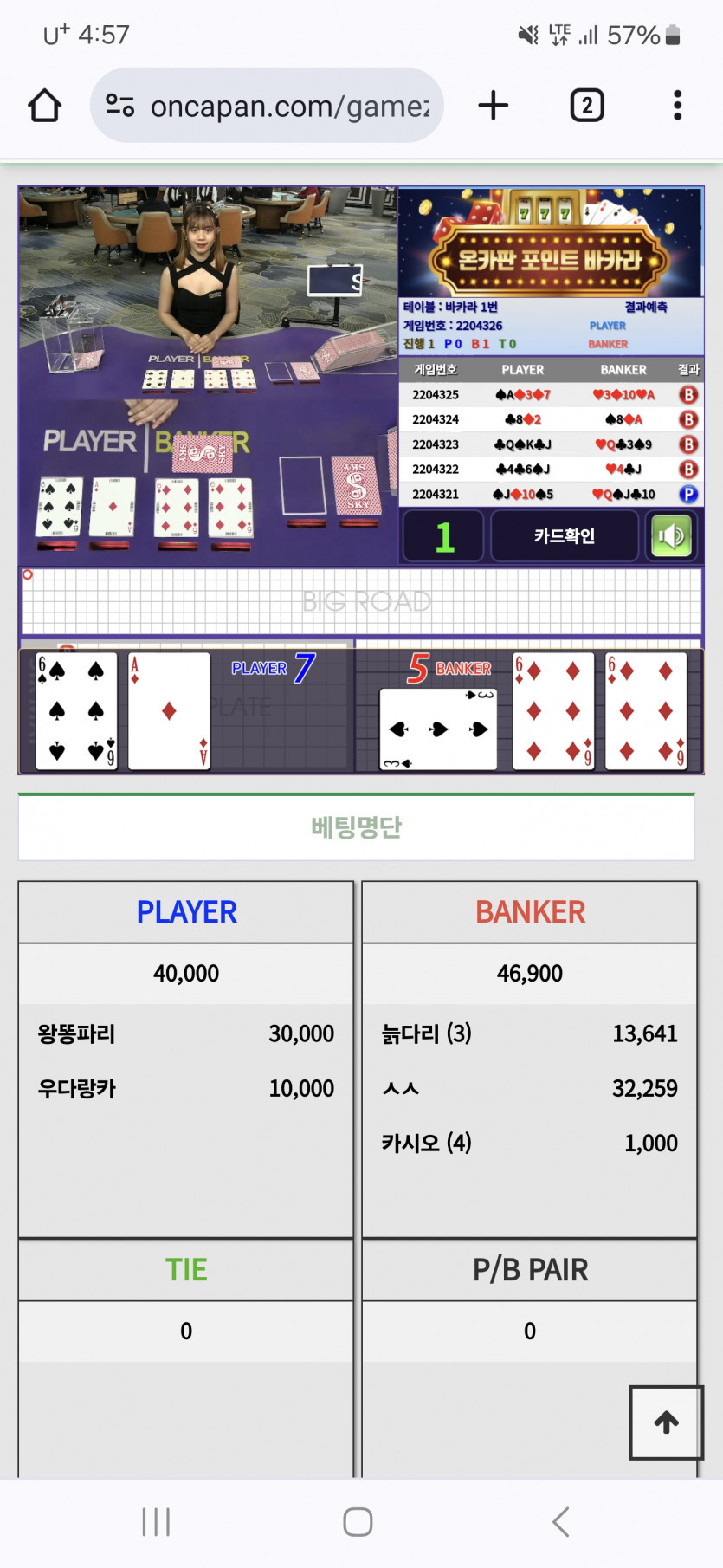Open the tab switcher showing 2 tabs
723x1568 pixels.
tap(586, 106)
